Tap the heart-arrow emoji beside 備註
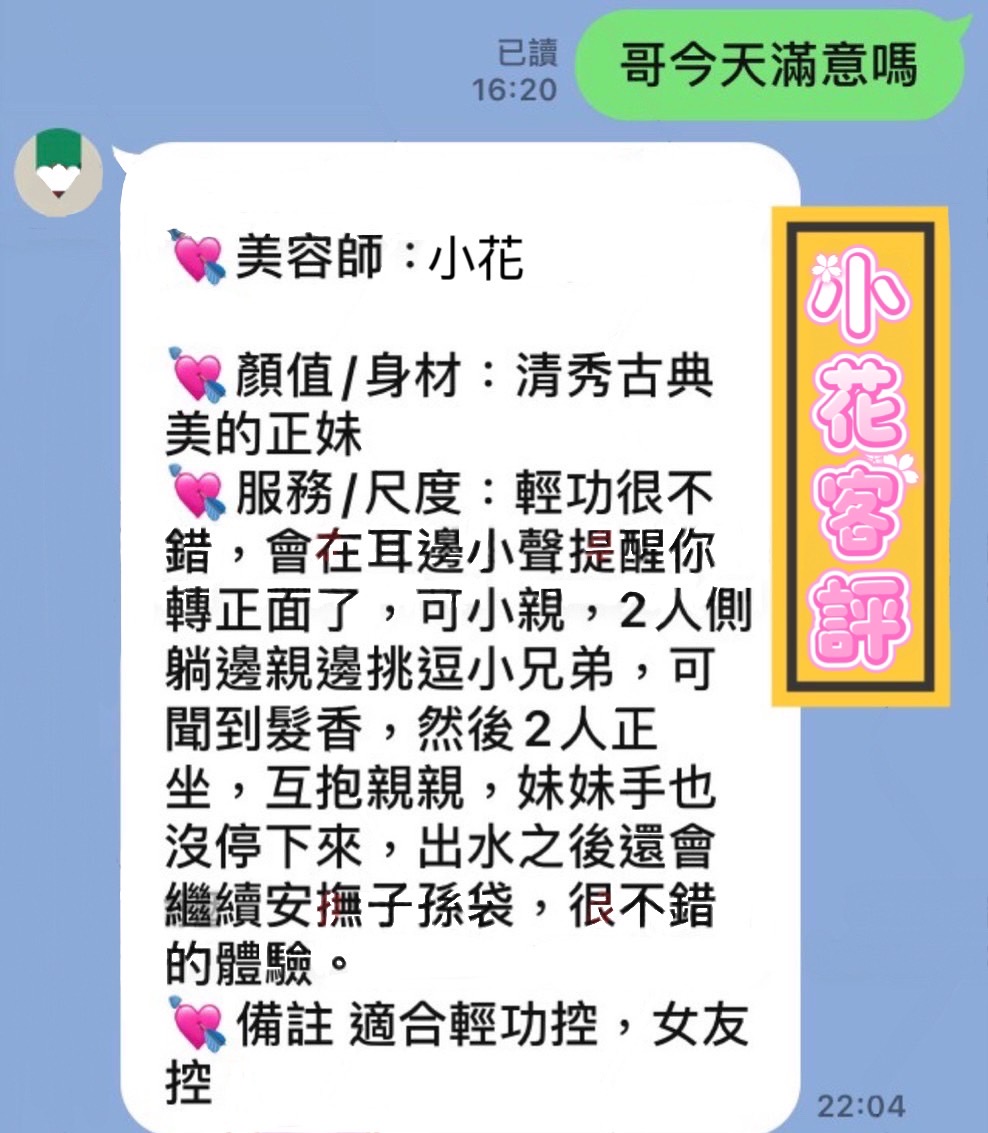988x1133 pixels. point(197,1022)
